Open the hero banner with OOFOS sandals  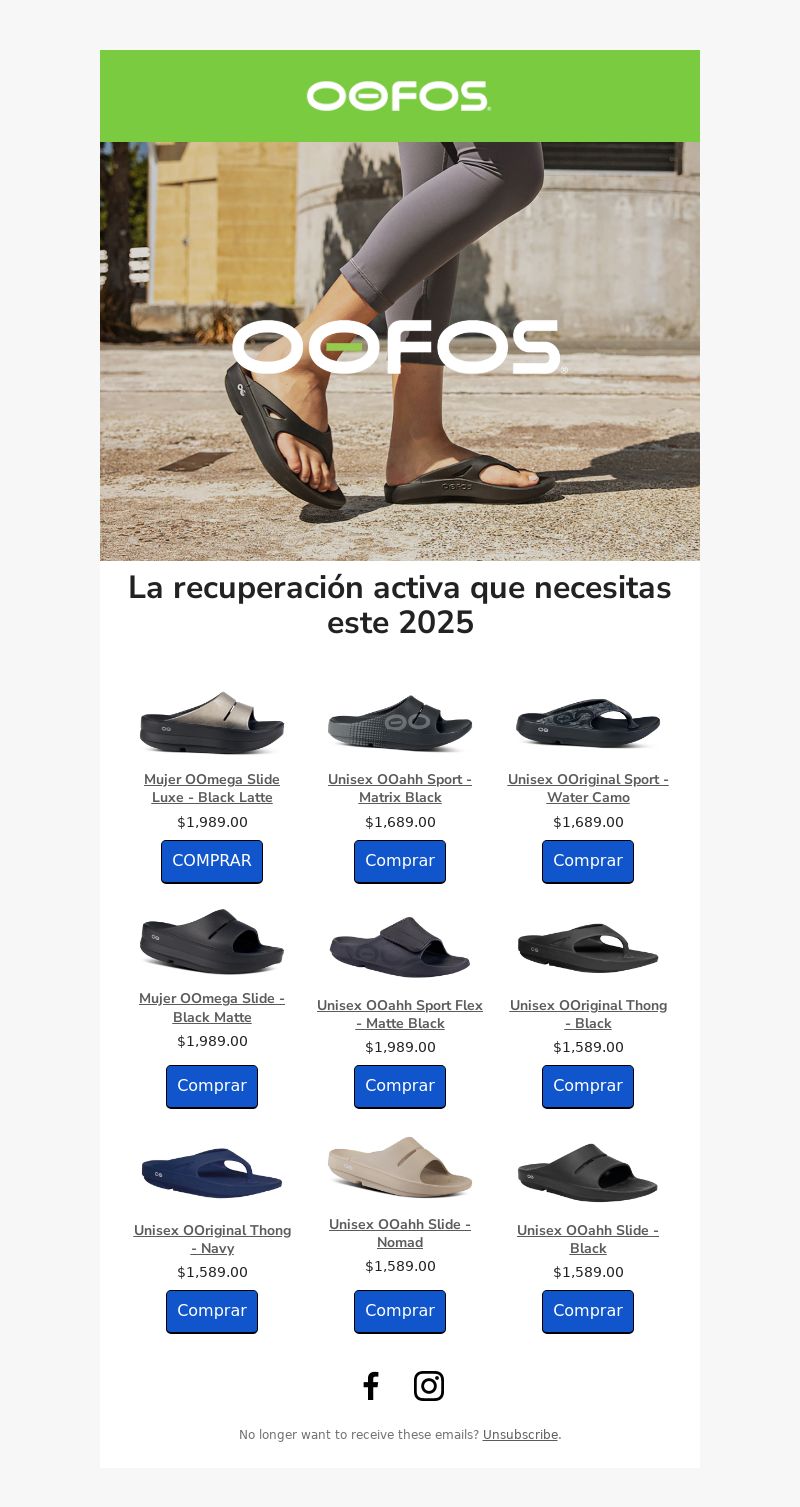click(x=400, y=351)
